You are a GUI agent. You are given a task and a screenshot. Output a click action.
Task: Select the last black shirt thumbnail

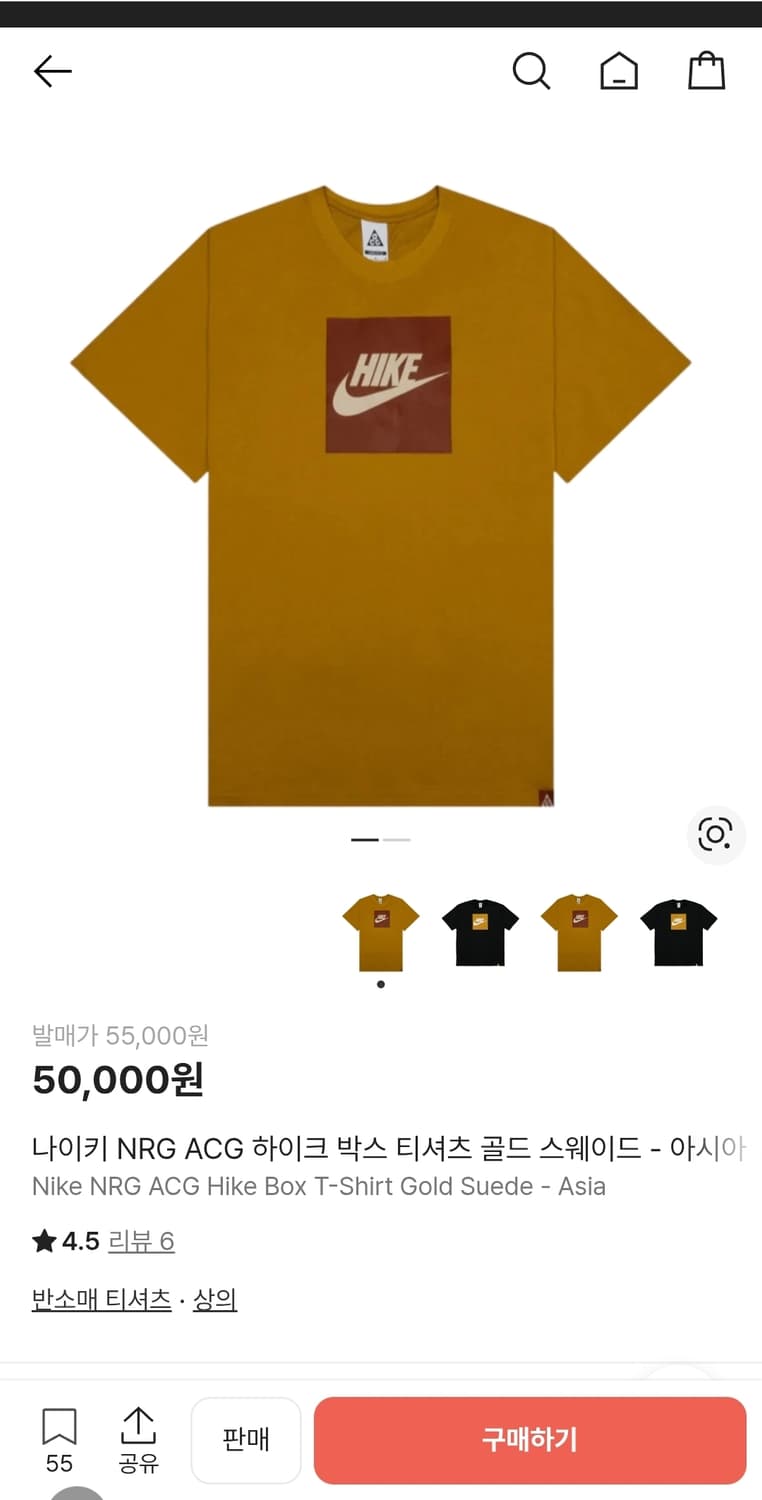(678, 929)
